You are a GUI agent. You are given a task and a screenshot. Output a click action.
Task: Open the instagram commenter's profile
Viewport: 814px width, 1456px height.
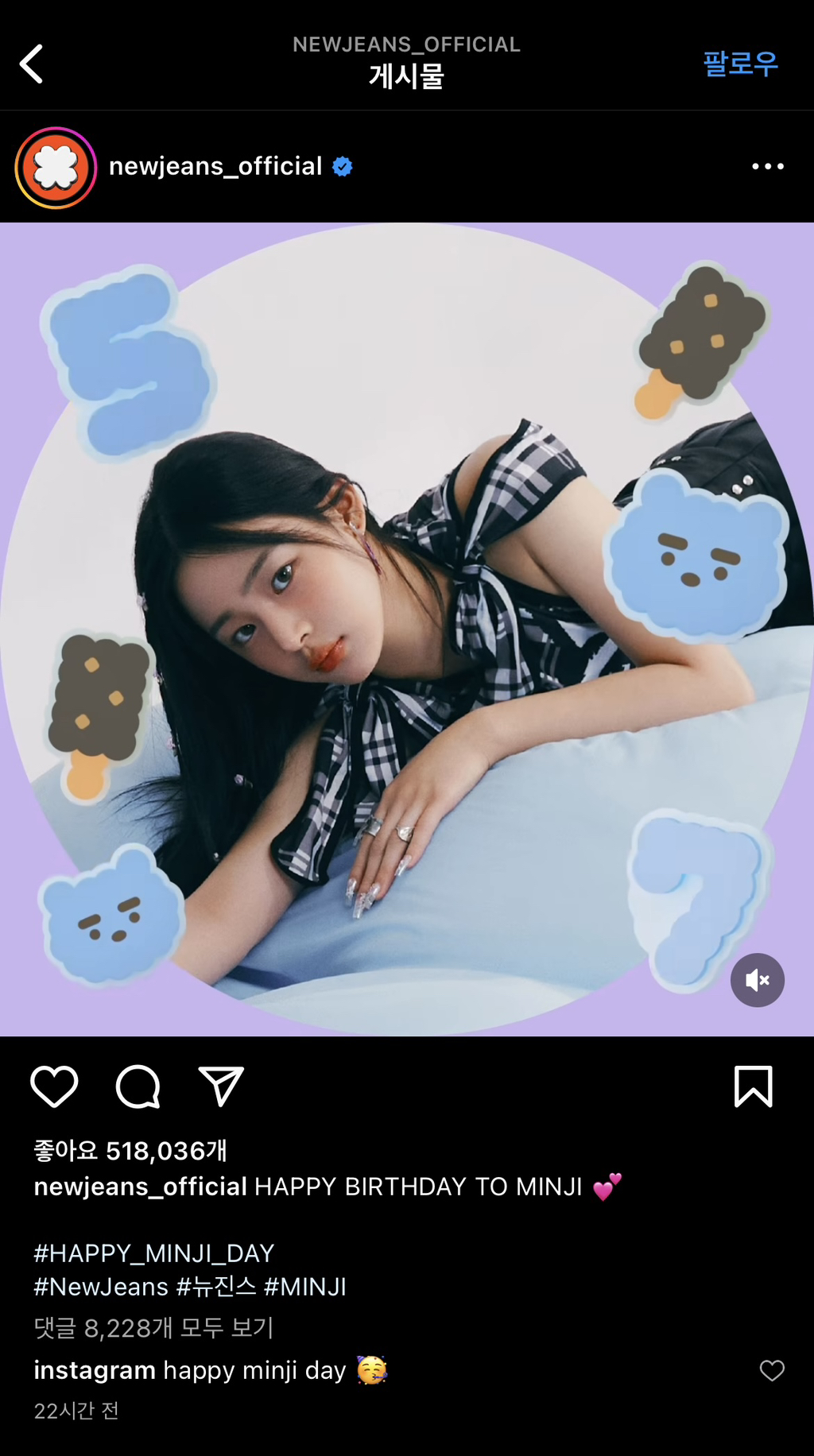[x=95, y=1370]
